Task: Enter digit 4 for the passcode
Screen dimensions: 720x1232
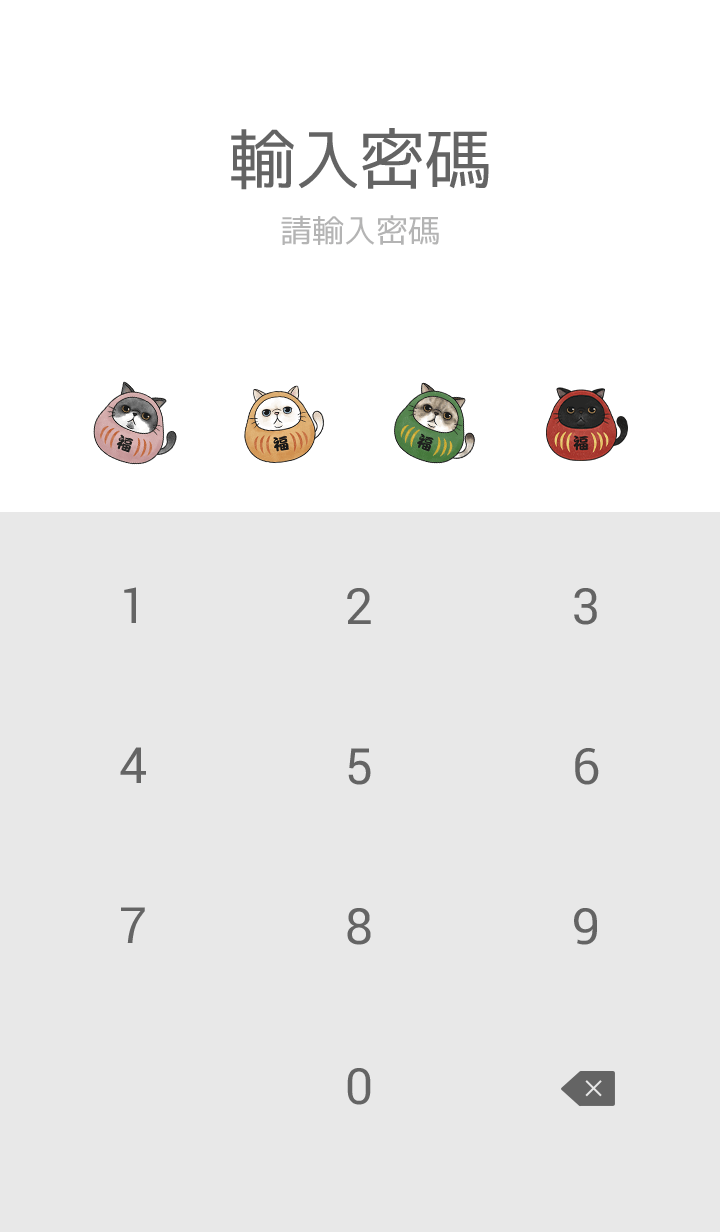Action: [132, 767]
